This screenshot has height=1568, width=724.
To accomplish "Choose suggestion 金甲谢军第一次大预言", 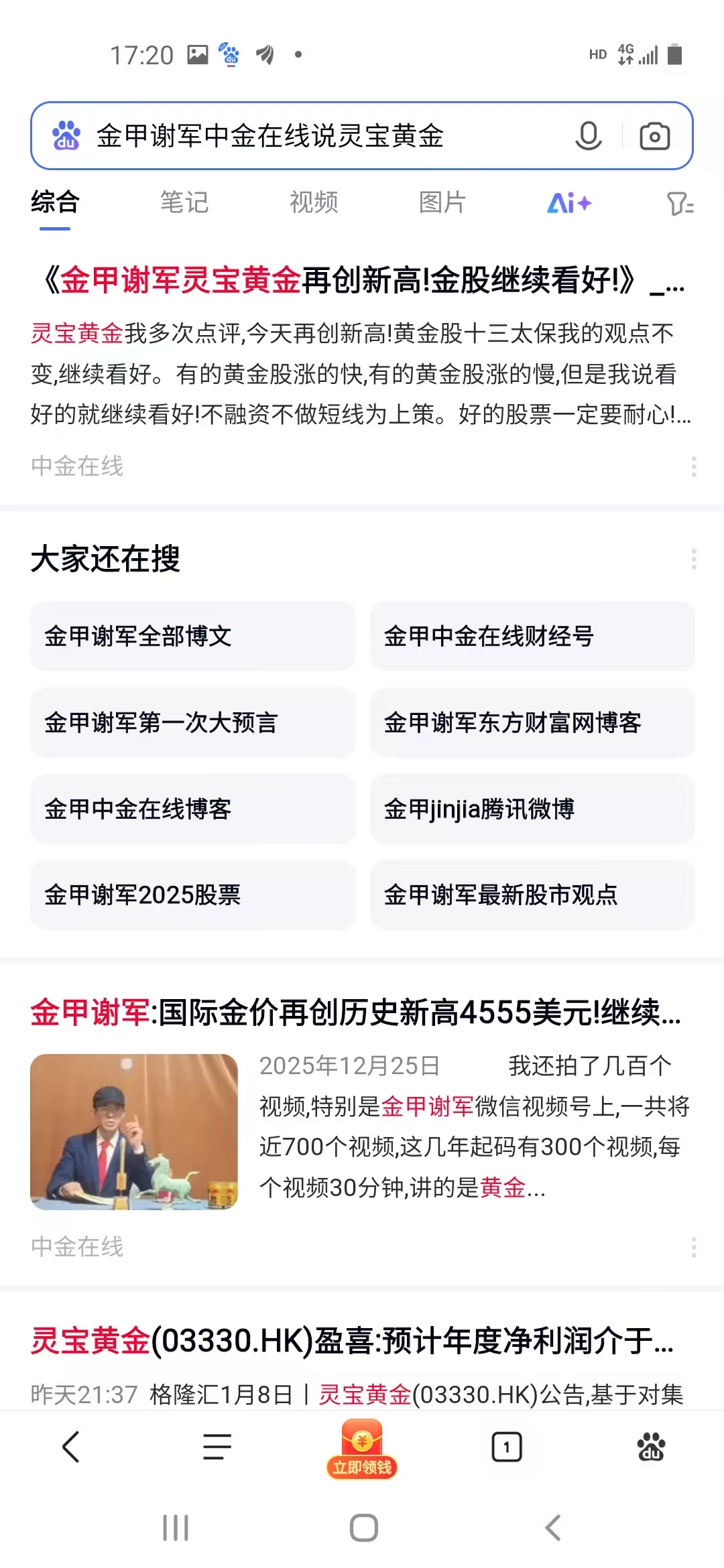I will click(x=192, y=722).
